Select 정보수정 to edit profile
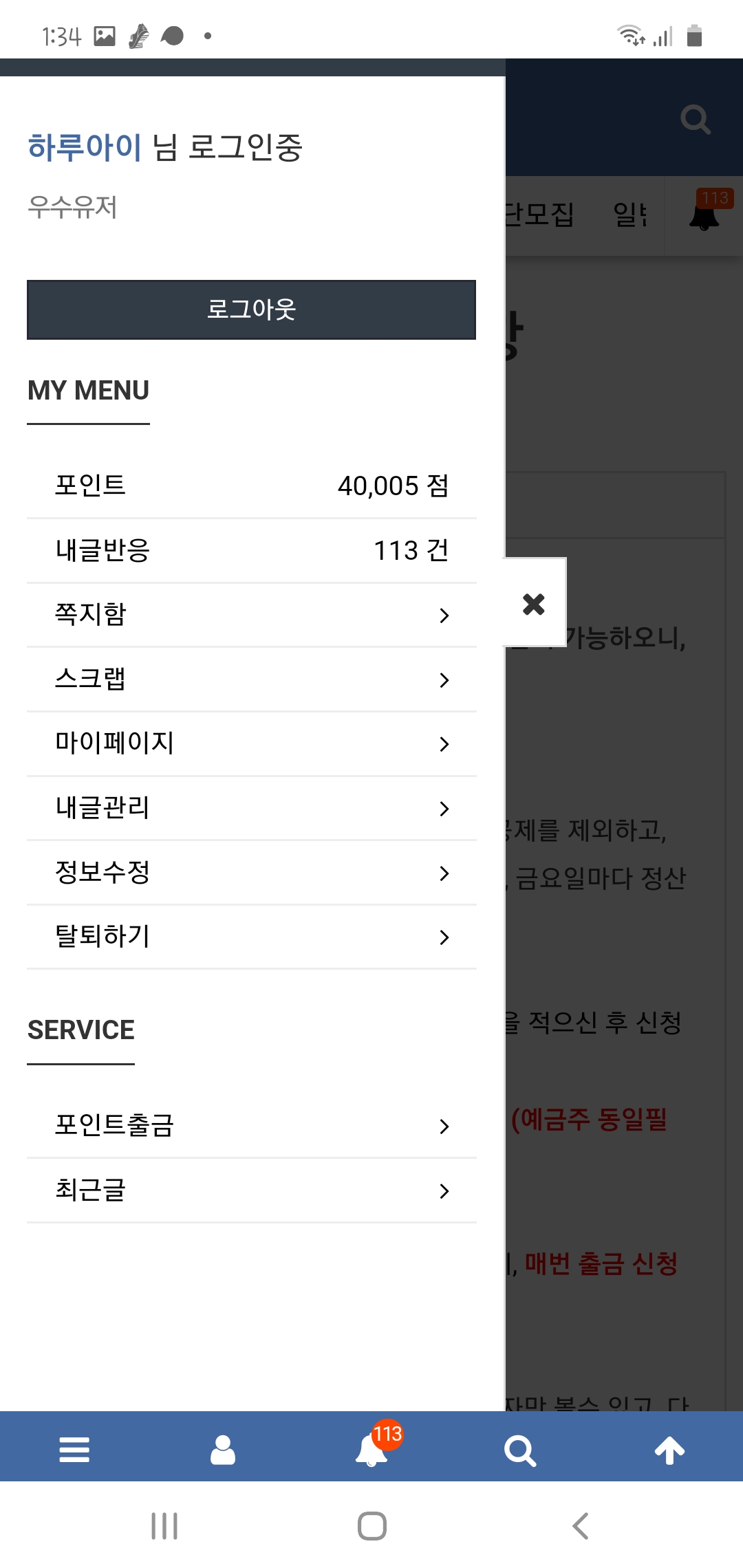Image resolution: width=743 pixels, height=1568 pixels. (x=251, y=873)
